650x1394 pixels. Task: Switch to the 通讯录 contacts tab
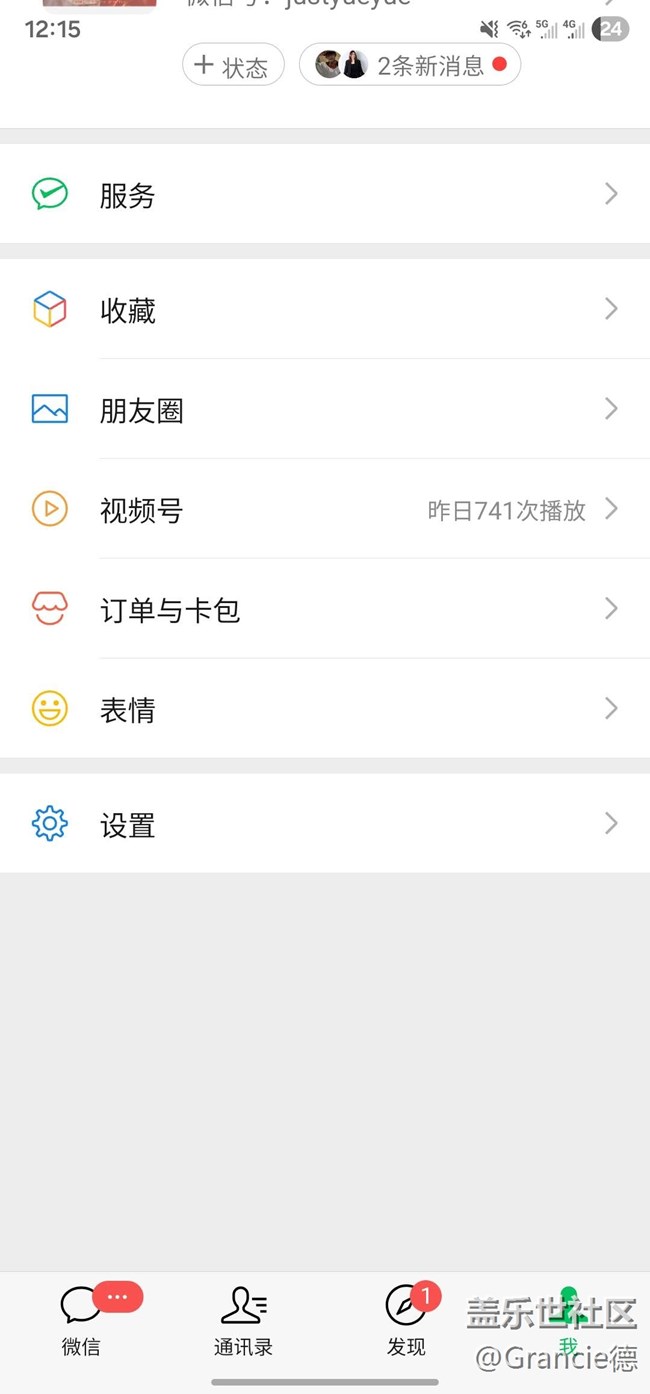click(x=243, y=1320)
